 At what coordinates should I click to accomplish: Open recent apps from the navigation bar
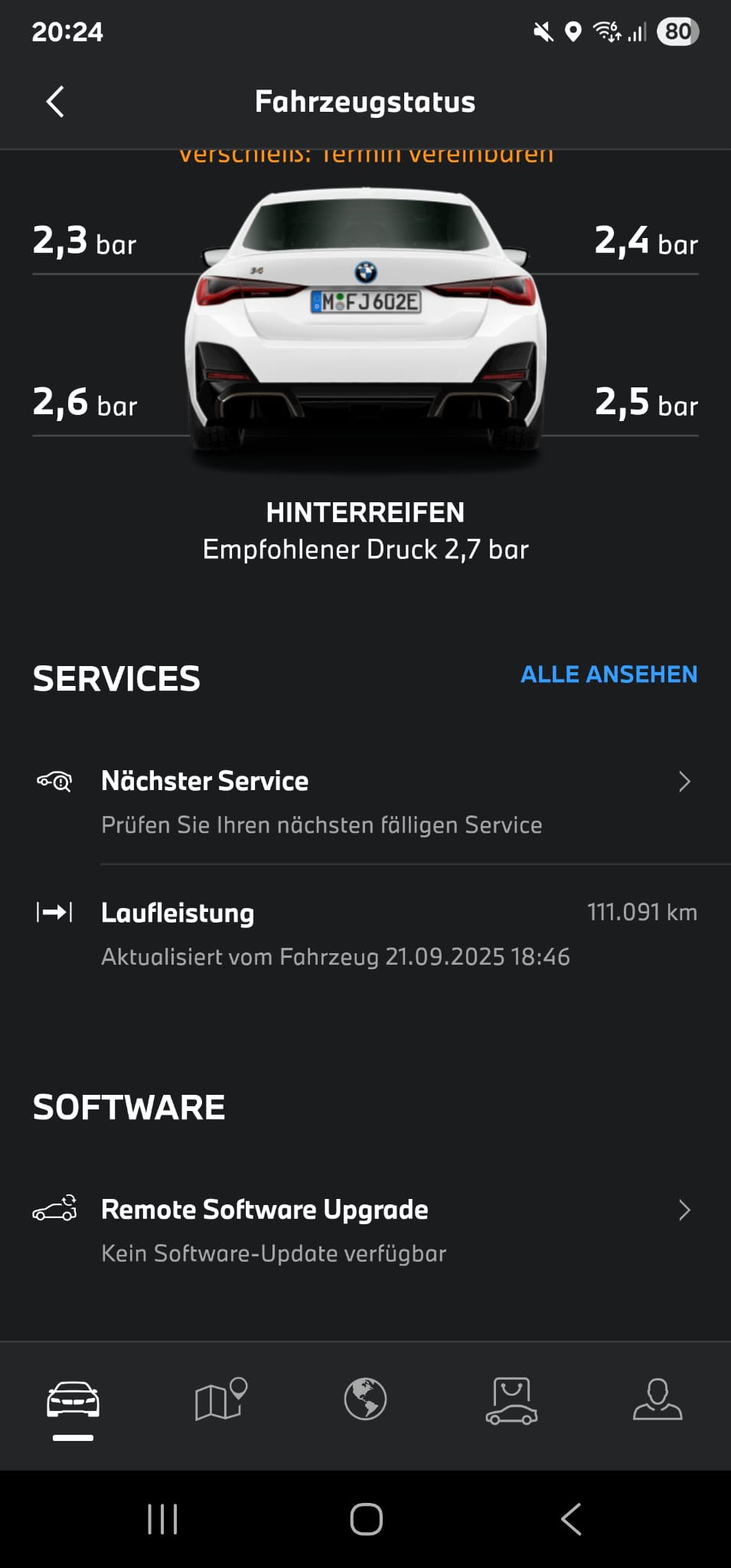tap(162, 1519)
